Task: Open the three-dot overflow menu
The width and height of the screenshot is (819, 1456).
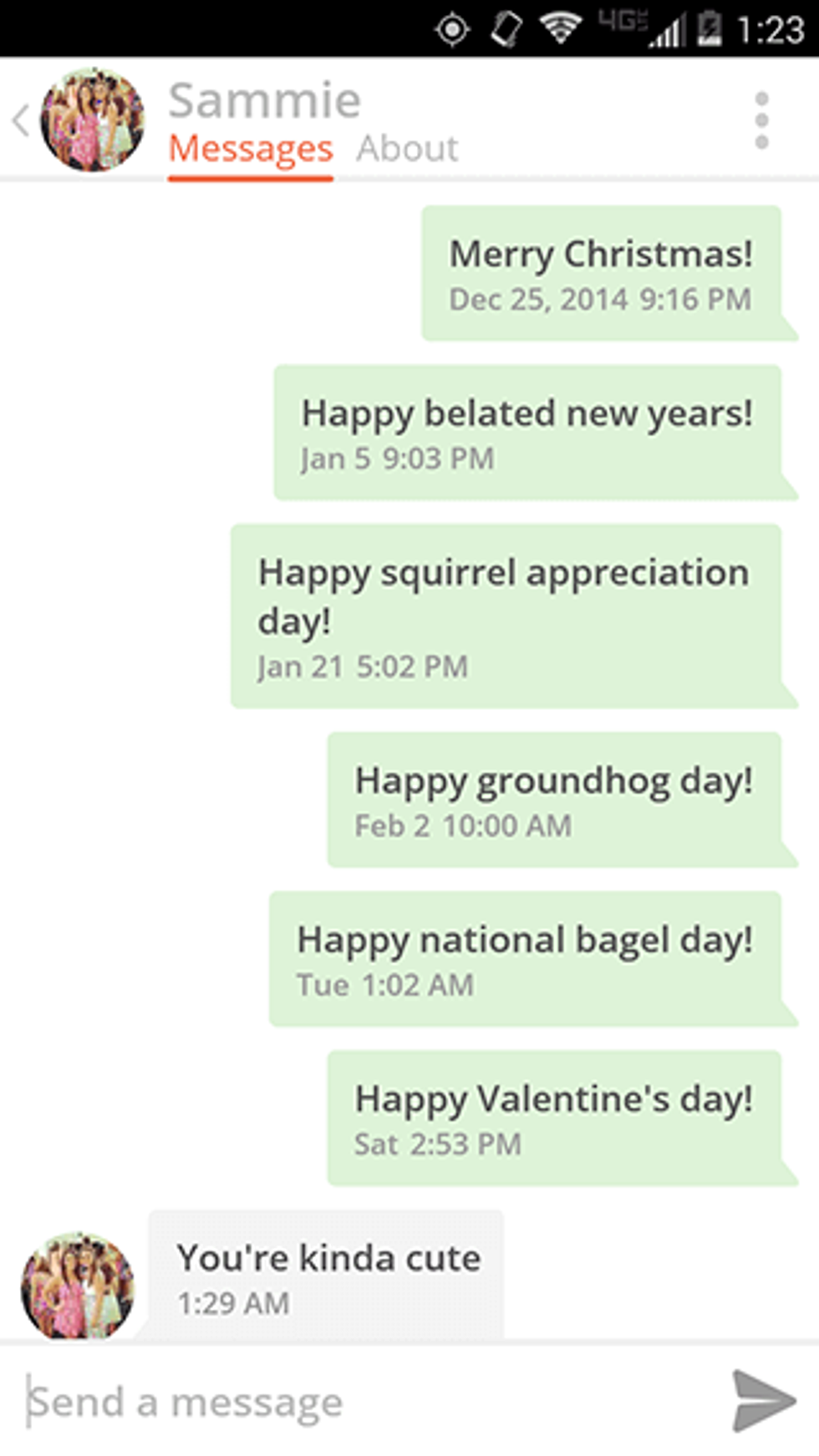Action: tap(760, 121)
